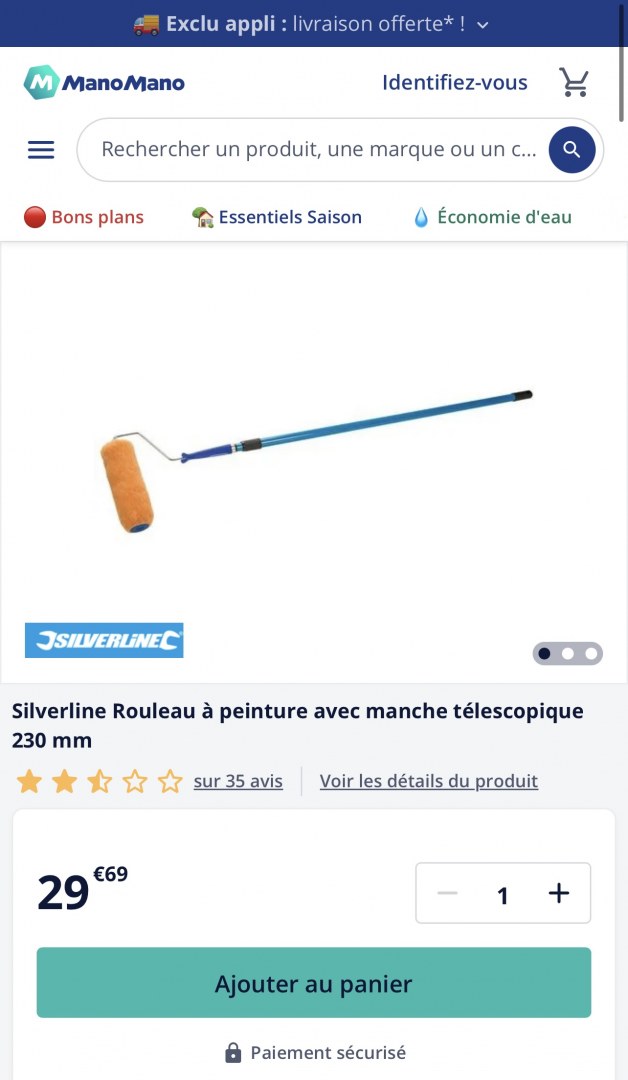Viewport: 628px width, 1080px height.
Task: Focus the product search field
Action: 318,150
